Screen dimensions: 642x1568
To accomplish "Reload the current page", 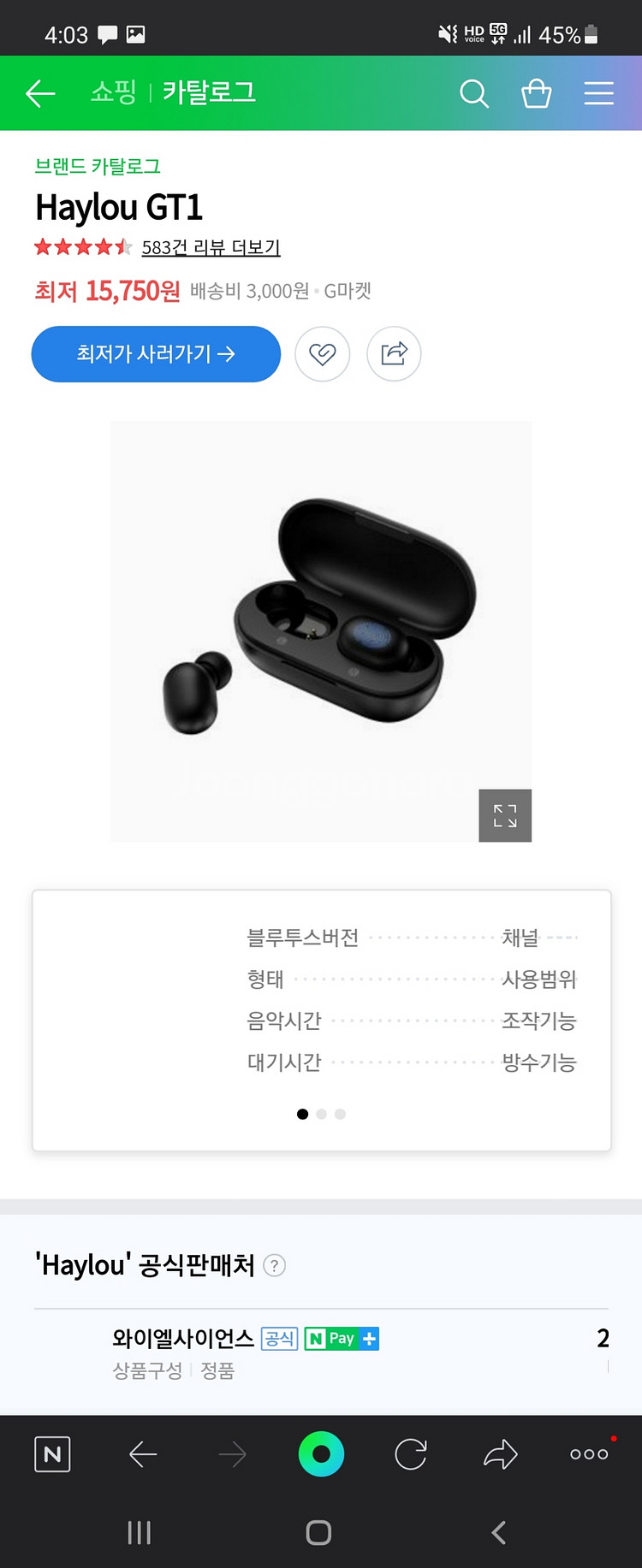I will tap(411, 1454).
